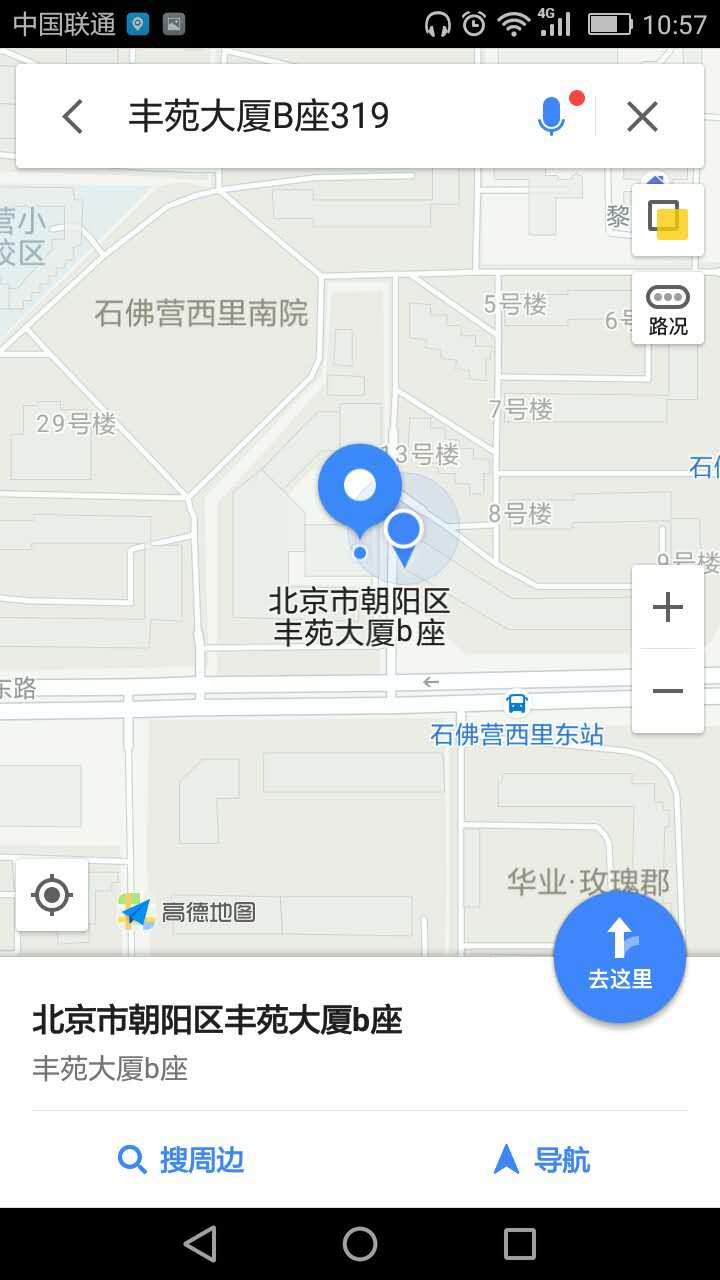Viewport: 720px width, 1280px height.
Task: Search nearby with 搜周边
Action: [x=181, y=1160]
